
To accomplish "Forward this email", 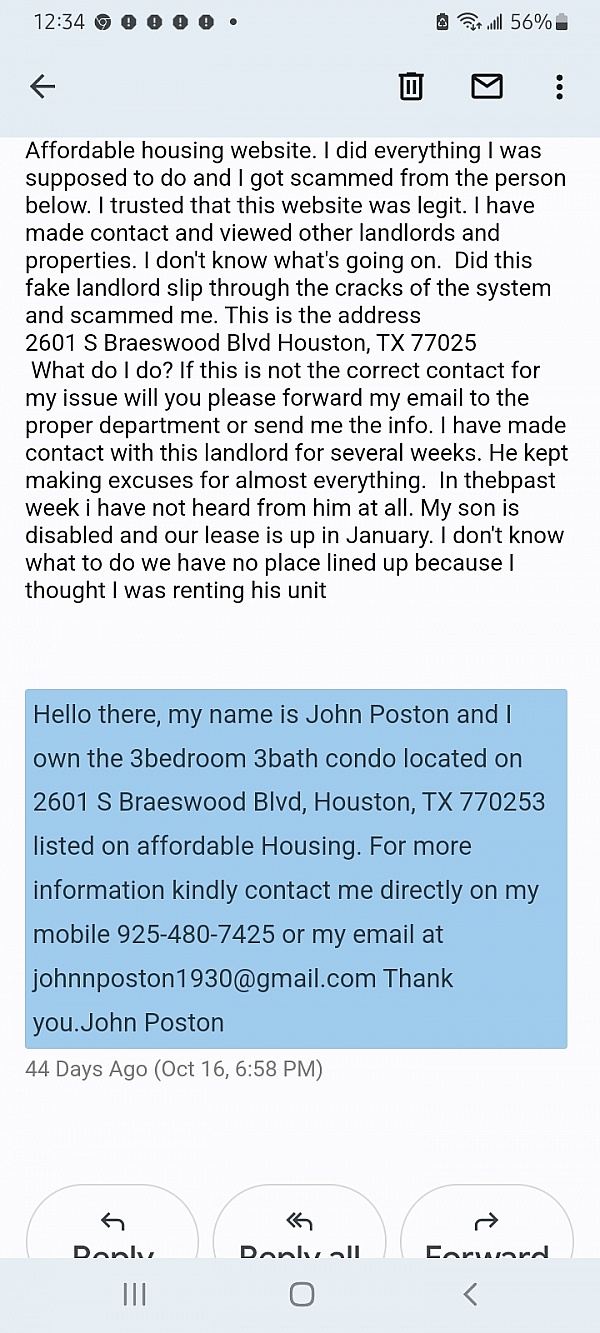I will coord(486,1228).
